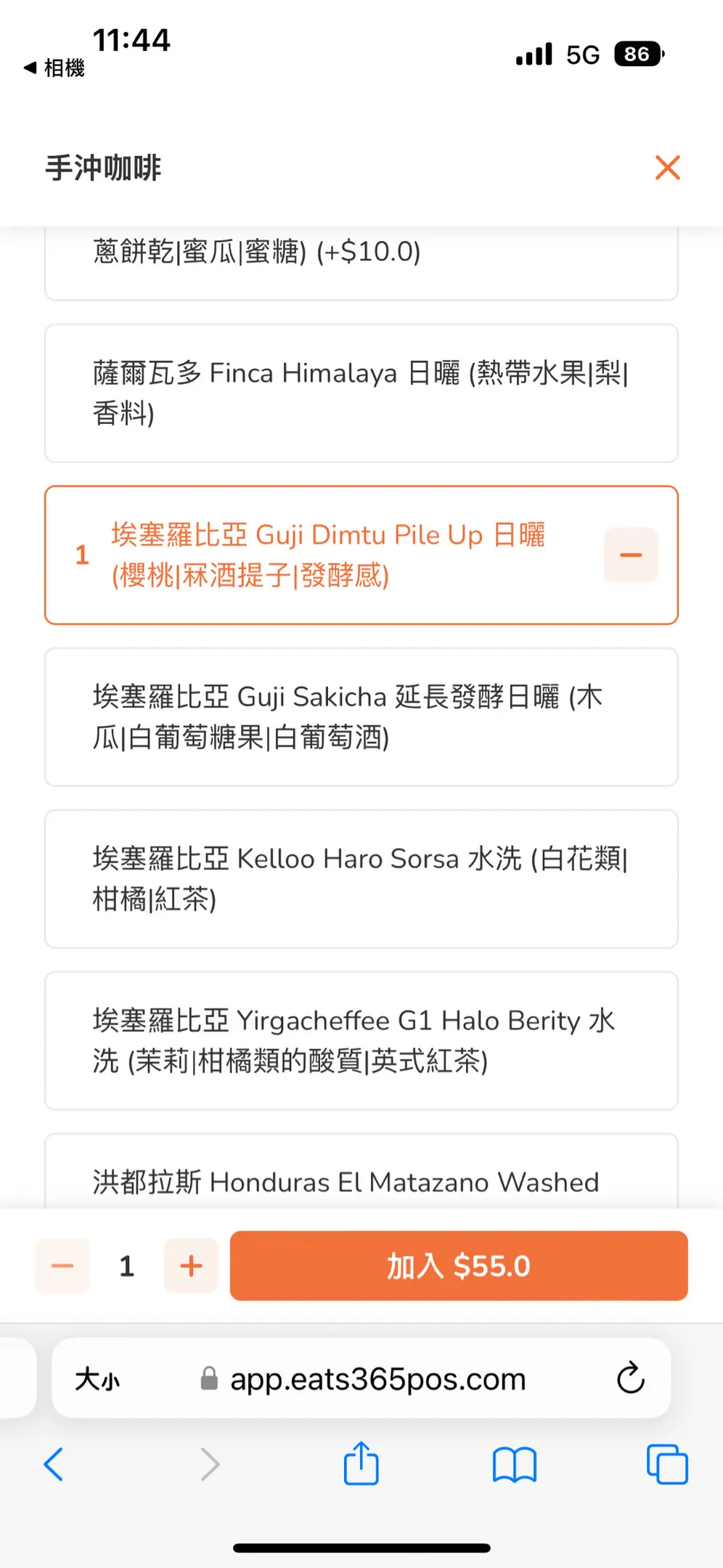Screen dimensions: 723x1568
Task: Open the browser share sheet
Action: pyautogui.click(x=361, y=1464)
